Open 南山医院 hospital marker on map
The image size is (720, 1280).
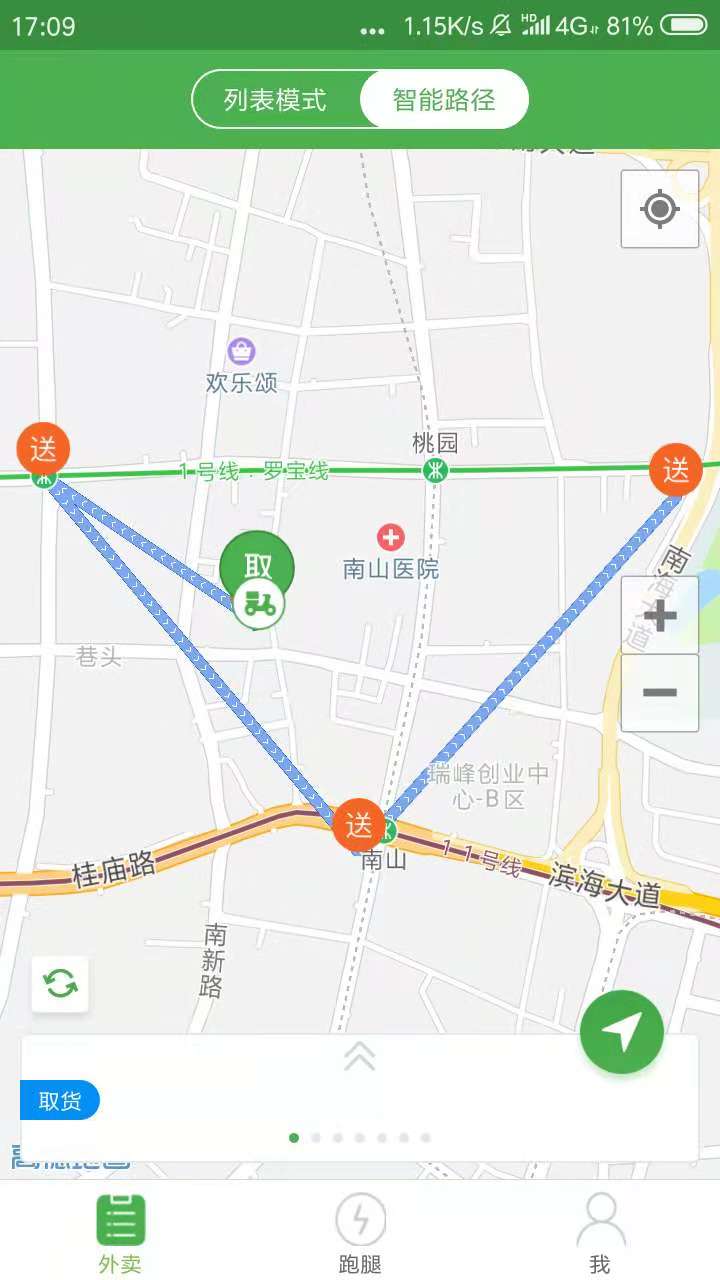click(389, 535)
